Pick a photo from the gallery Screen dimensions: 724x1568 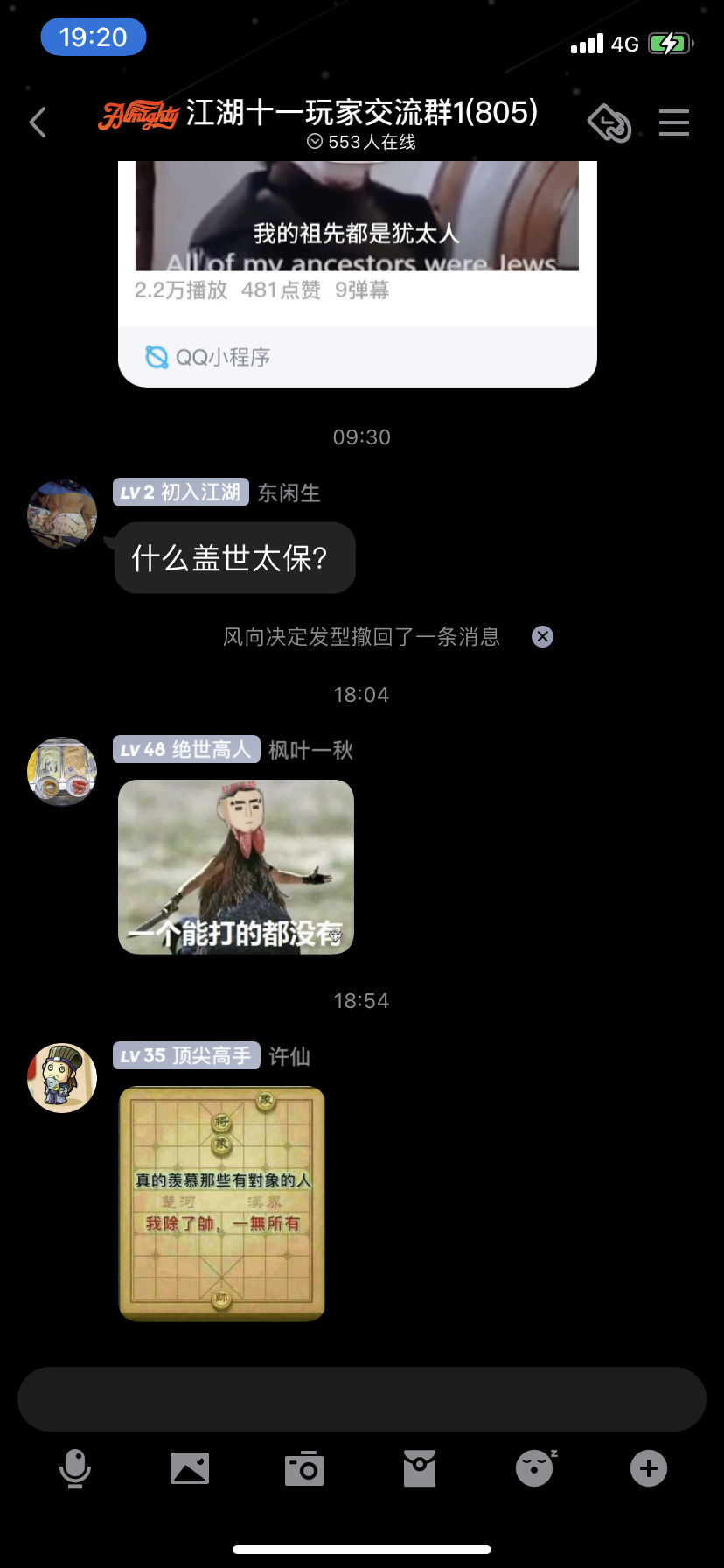click(x=190, y=1468)
